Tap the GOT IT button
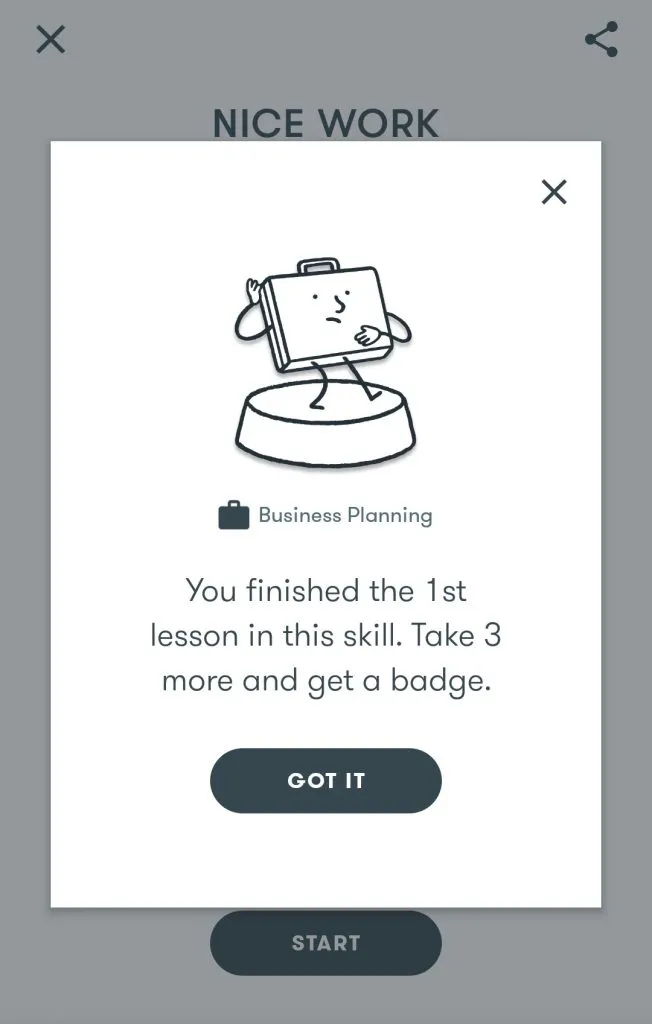 (325, 780)
